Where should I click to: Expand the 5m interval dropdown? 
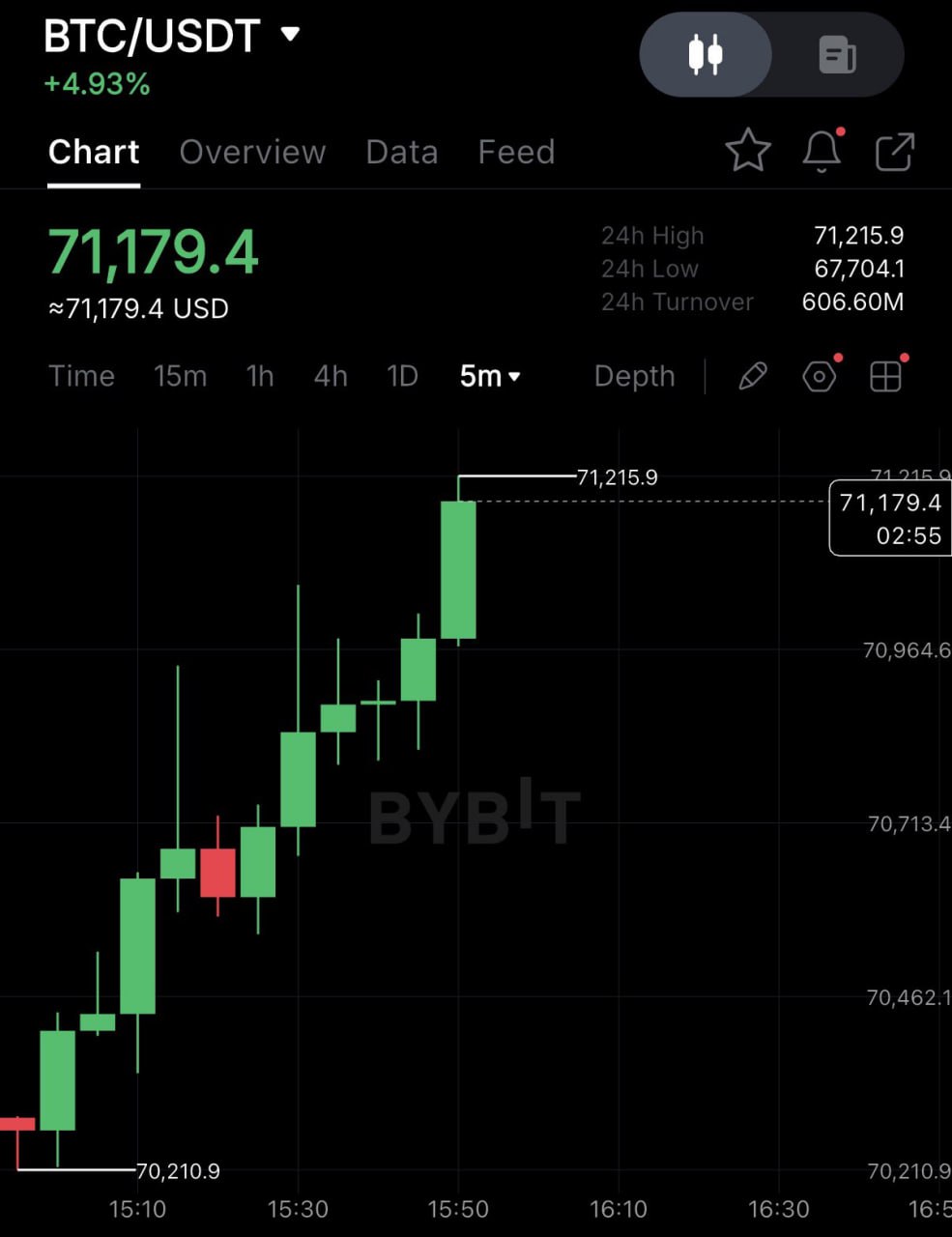point(490,376)
